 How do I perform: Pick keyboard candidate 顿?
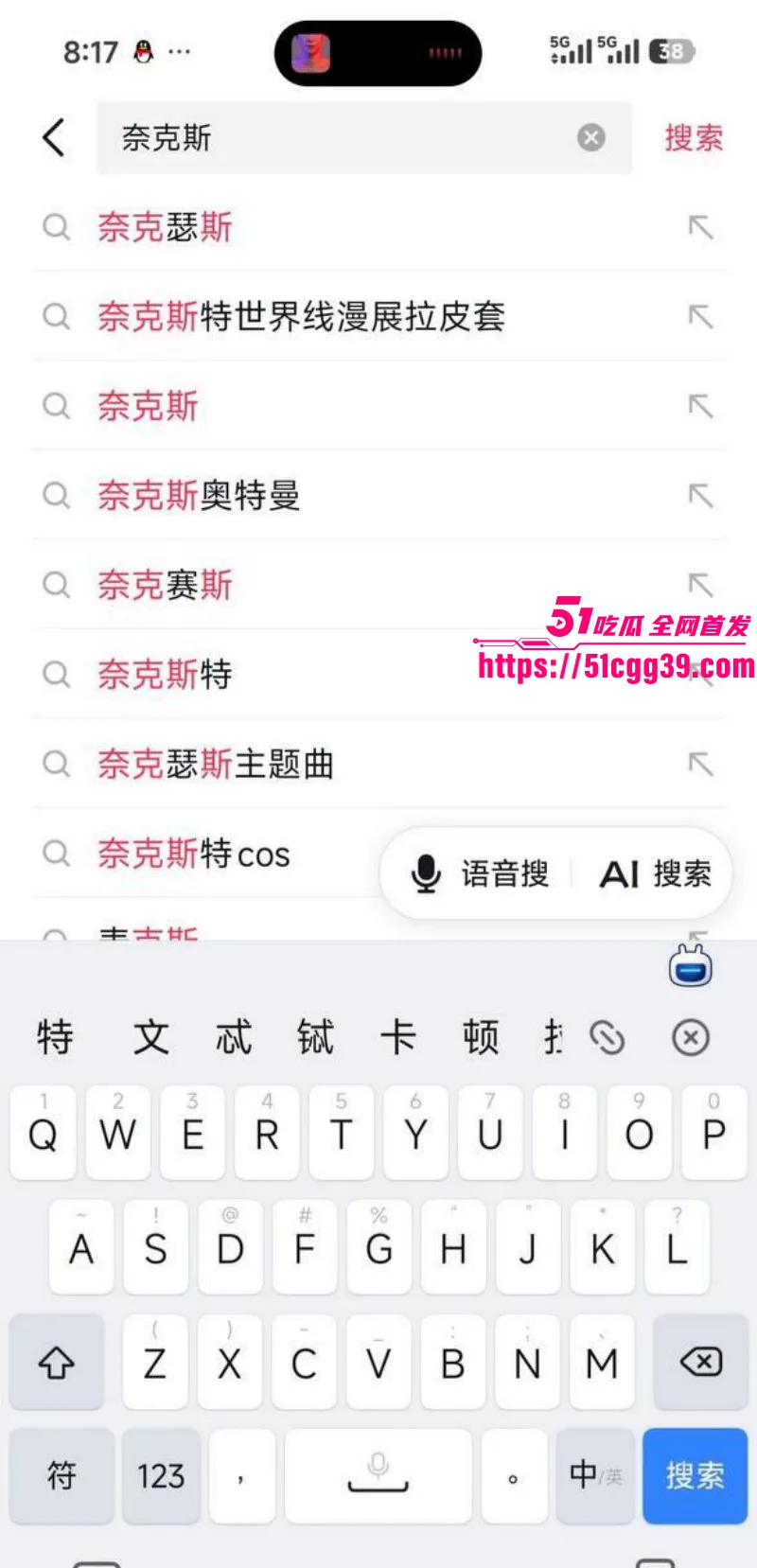tap(481, 1037)
